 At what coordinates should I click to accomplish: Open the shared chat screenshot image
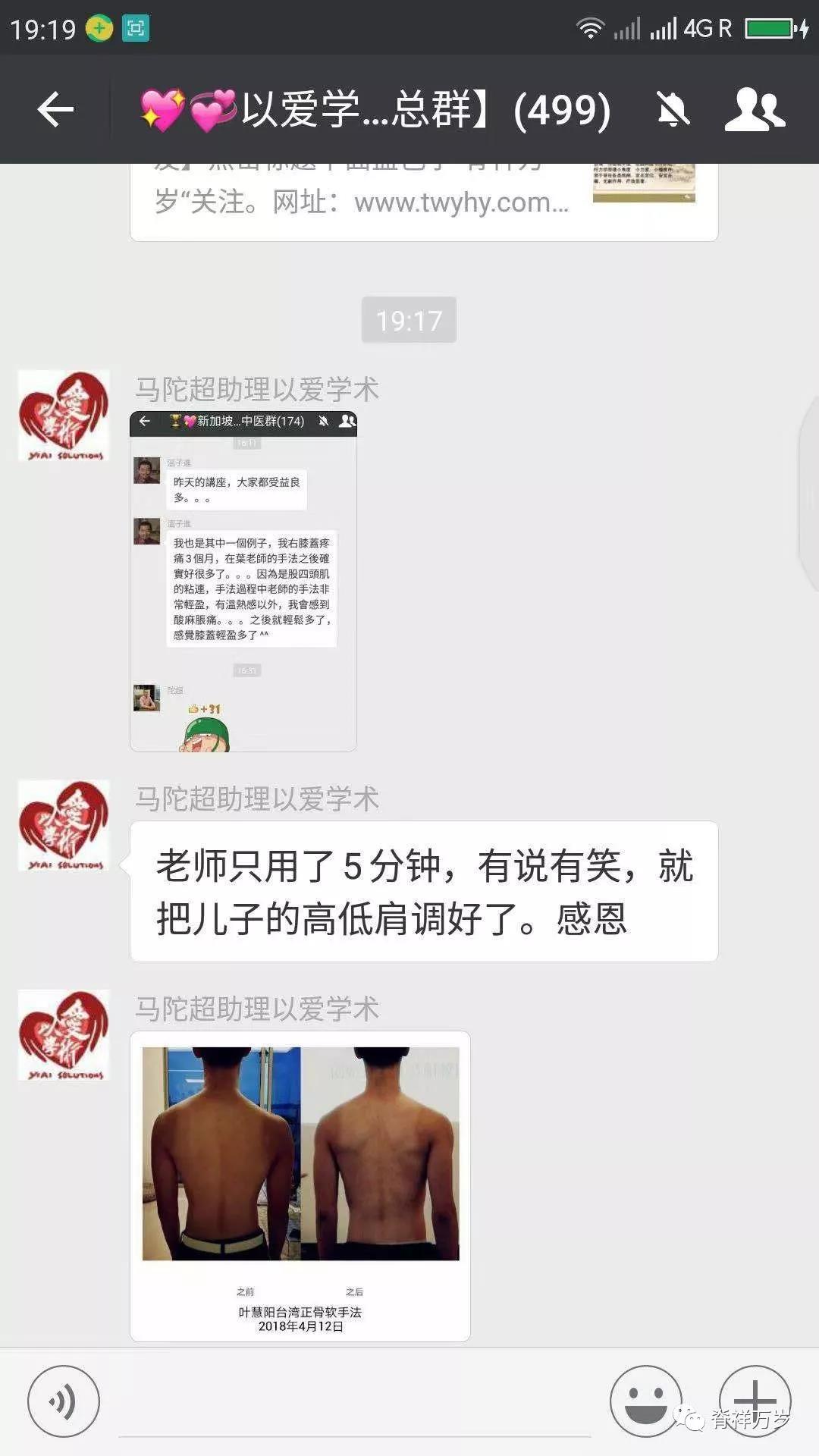pos(243,581)
